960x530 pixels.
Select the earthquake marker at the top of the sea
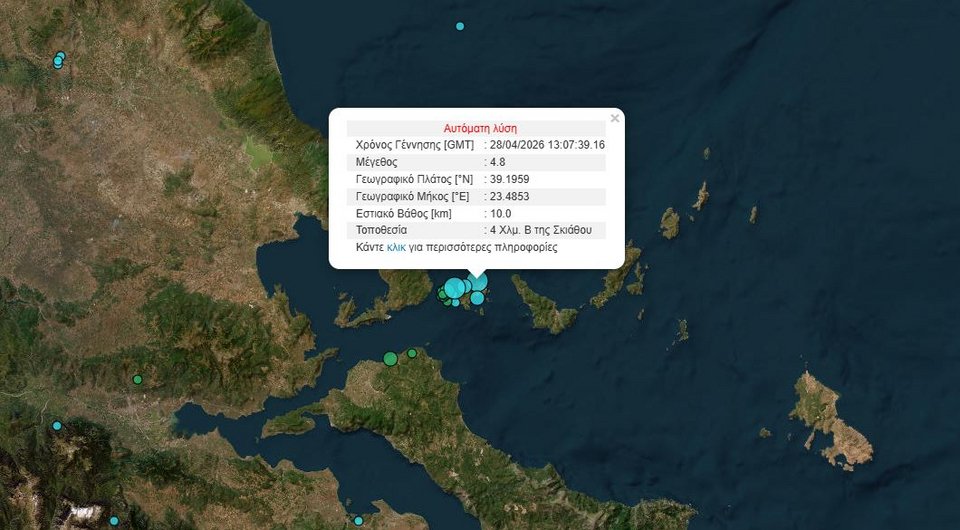point(460,26)
